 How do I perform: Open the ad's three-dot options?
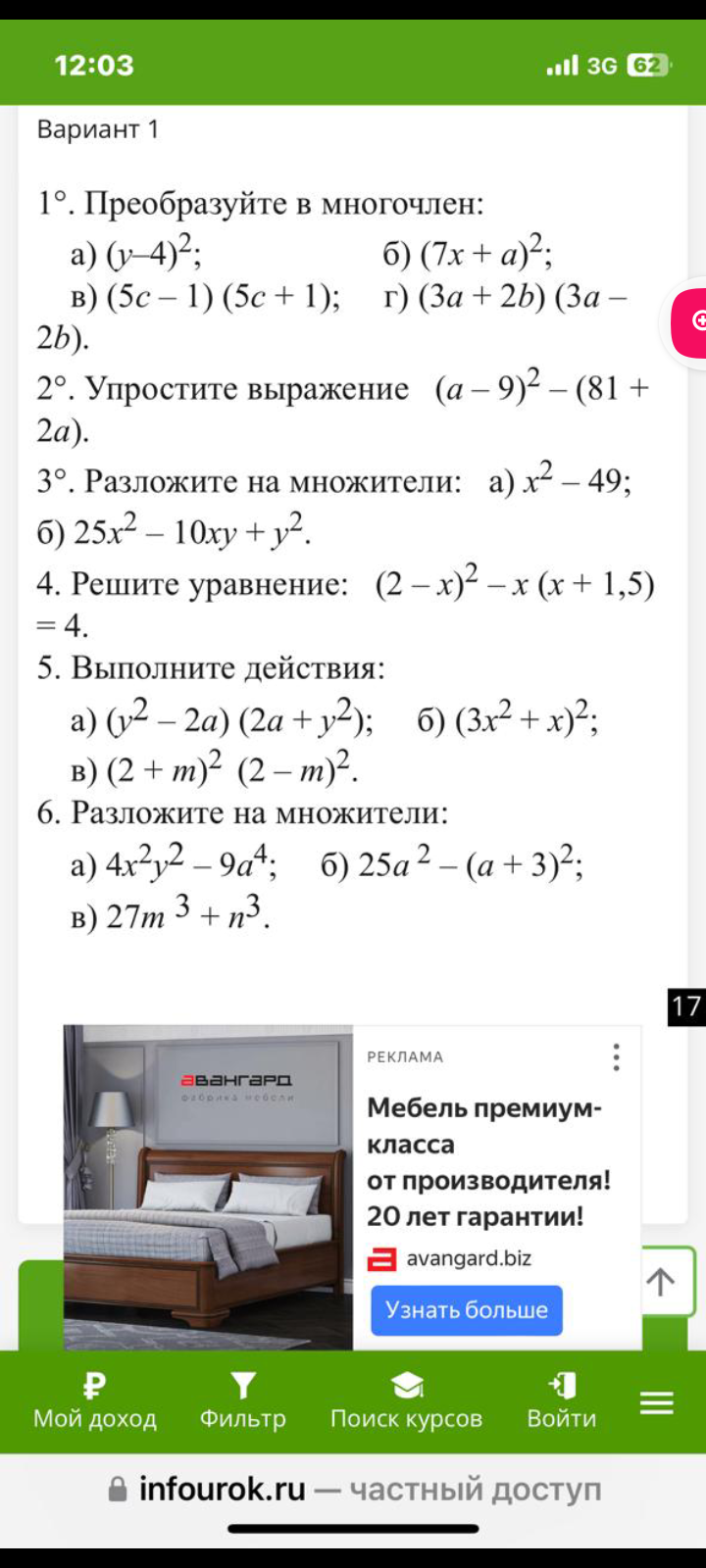616,1056
